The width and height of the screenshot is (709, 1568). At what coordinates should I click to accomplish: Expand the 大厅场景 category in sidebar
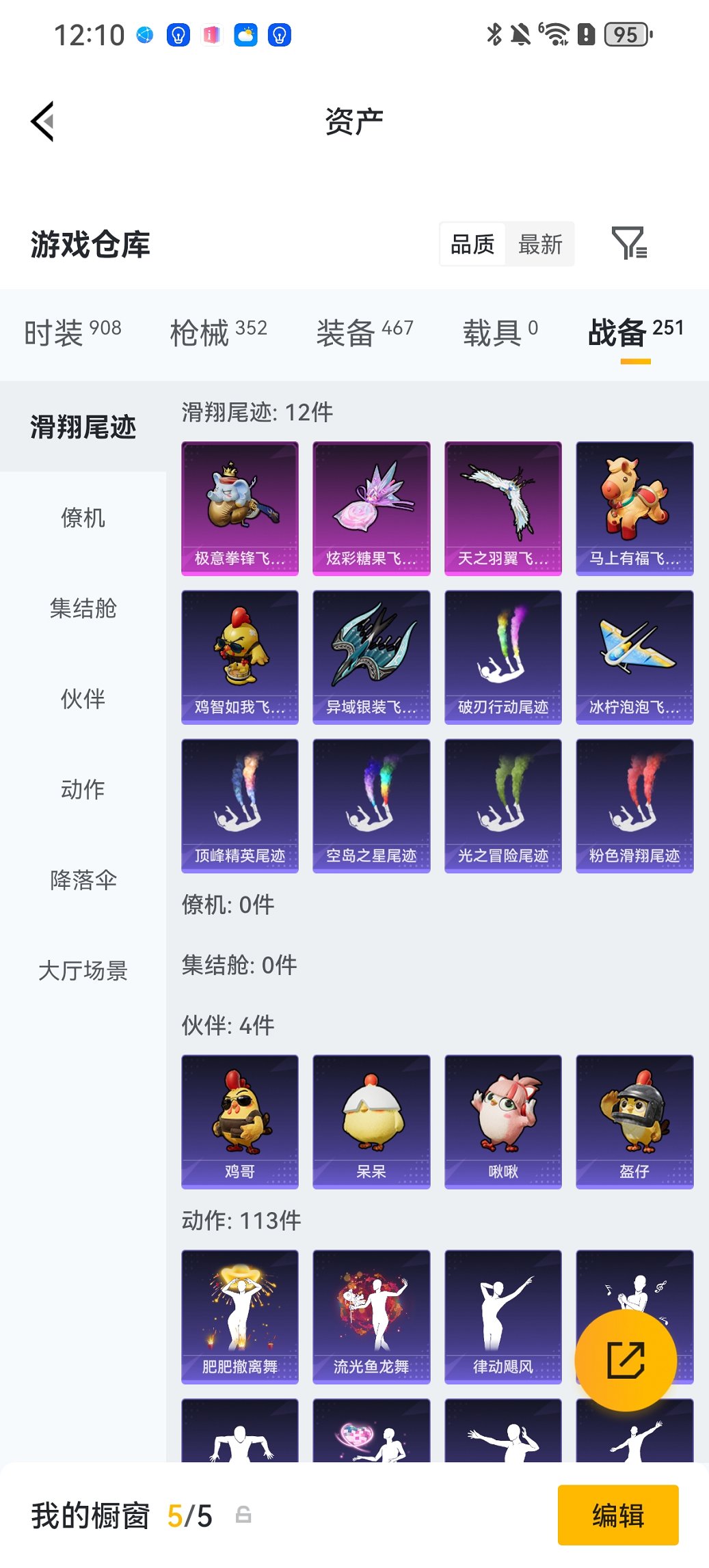83,972
